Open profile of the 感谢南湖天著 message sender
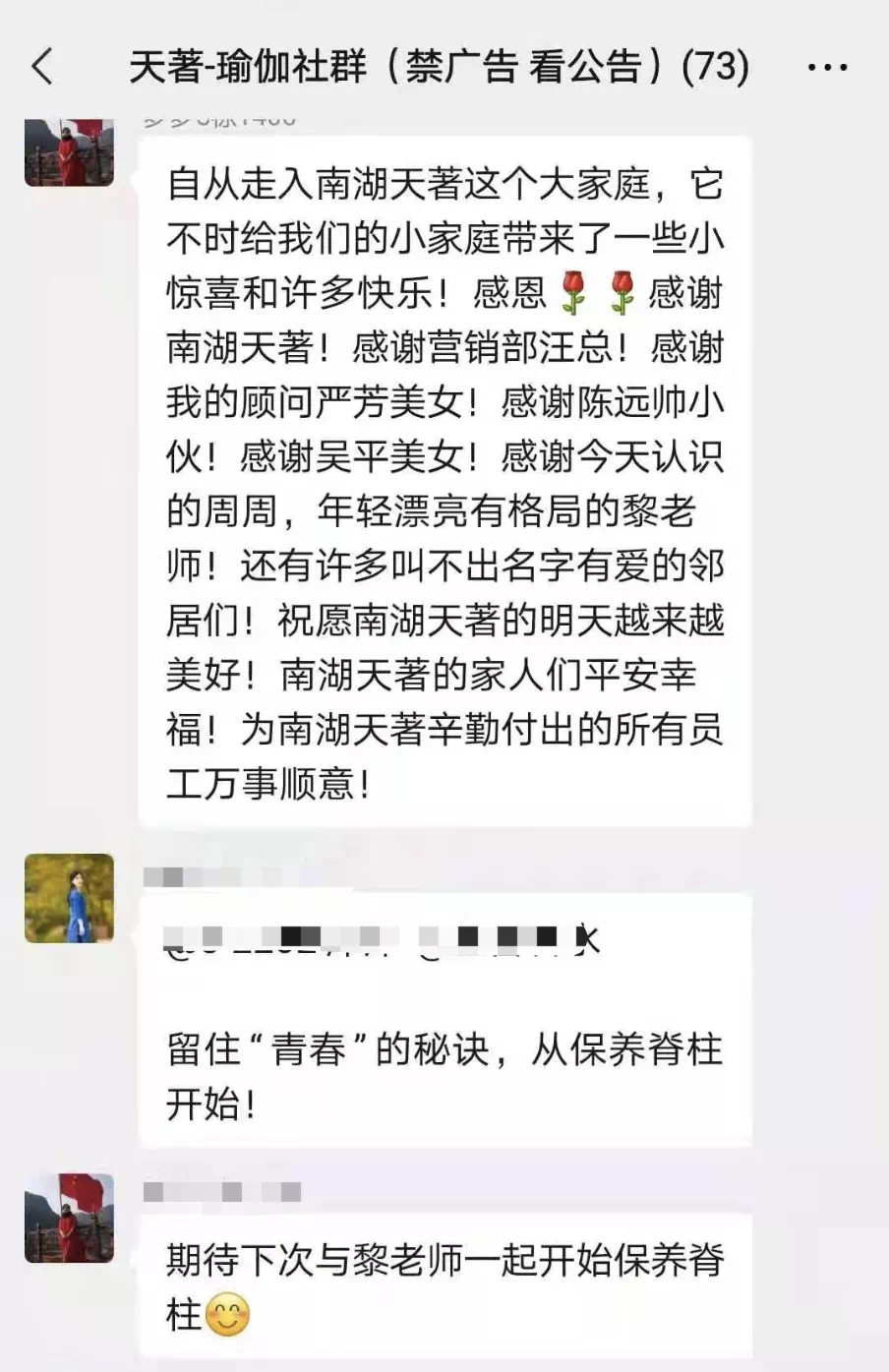The height and width of the screenshot is (1372, 889). [69, 152]
